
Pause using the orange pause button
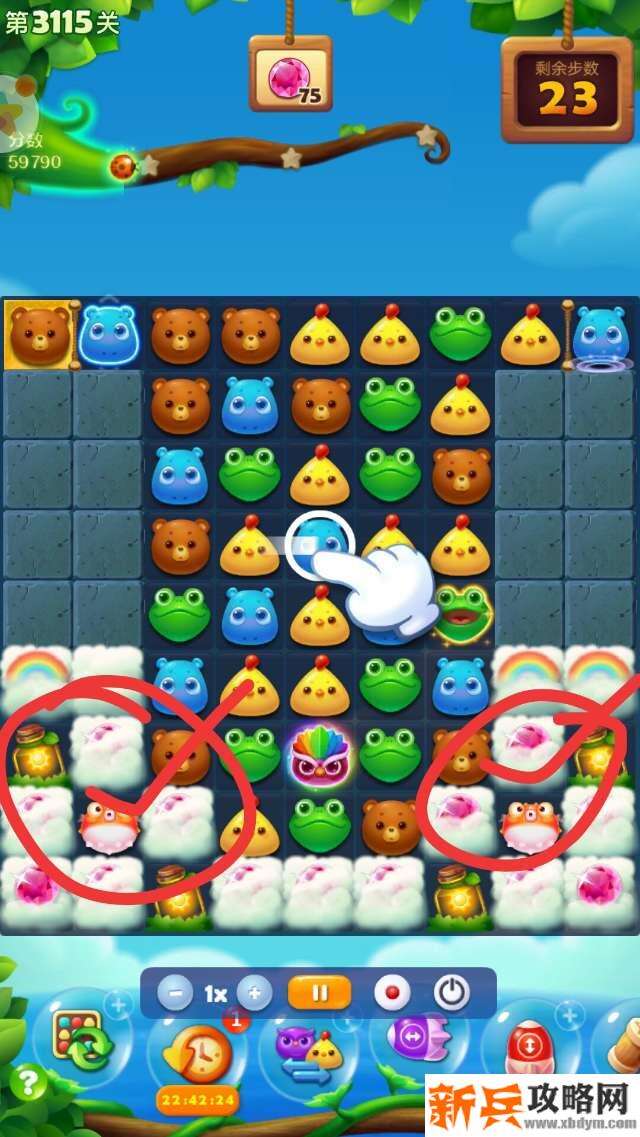[x=320, y=993]
